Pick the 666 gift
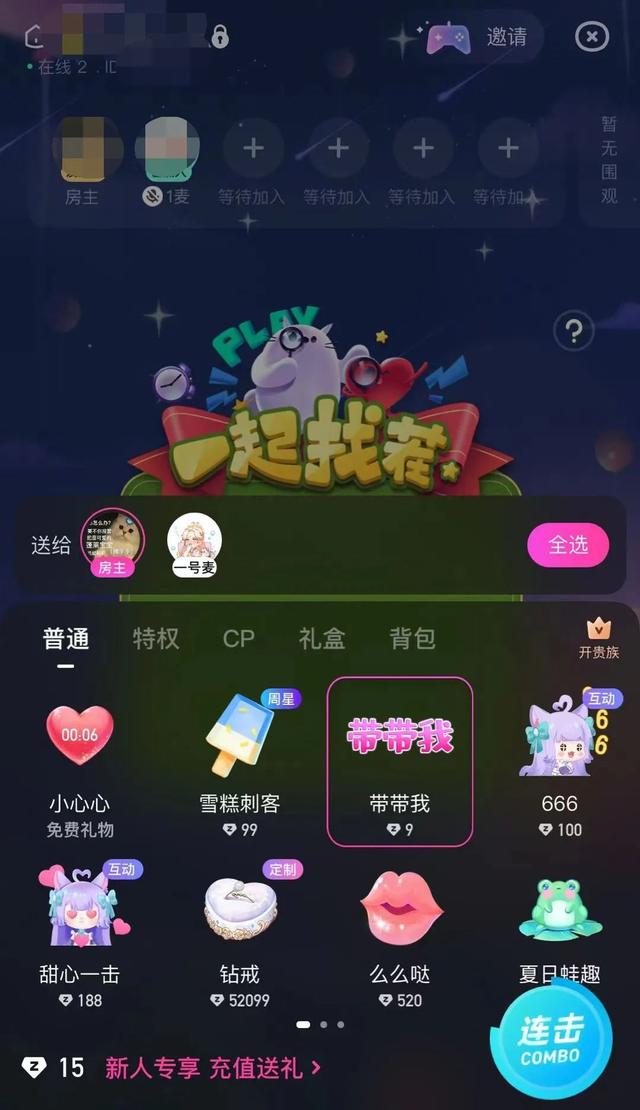The height and width of the screenshot is (1110, 640). [559, 760]
